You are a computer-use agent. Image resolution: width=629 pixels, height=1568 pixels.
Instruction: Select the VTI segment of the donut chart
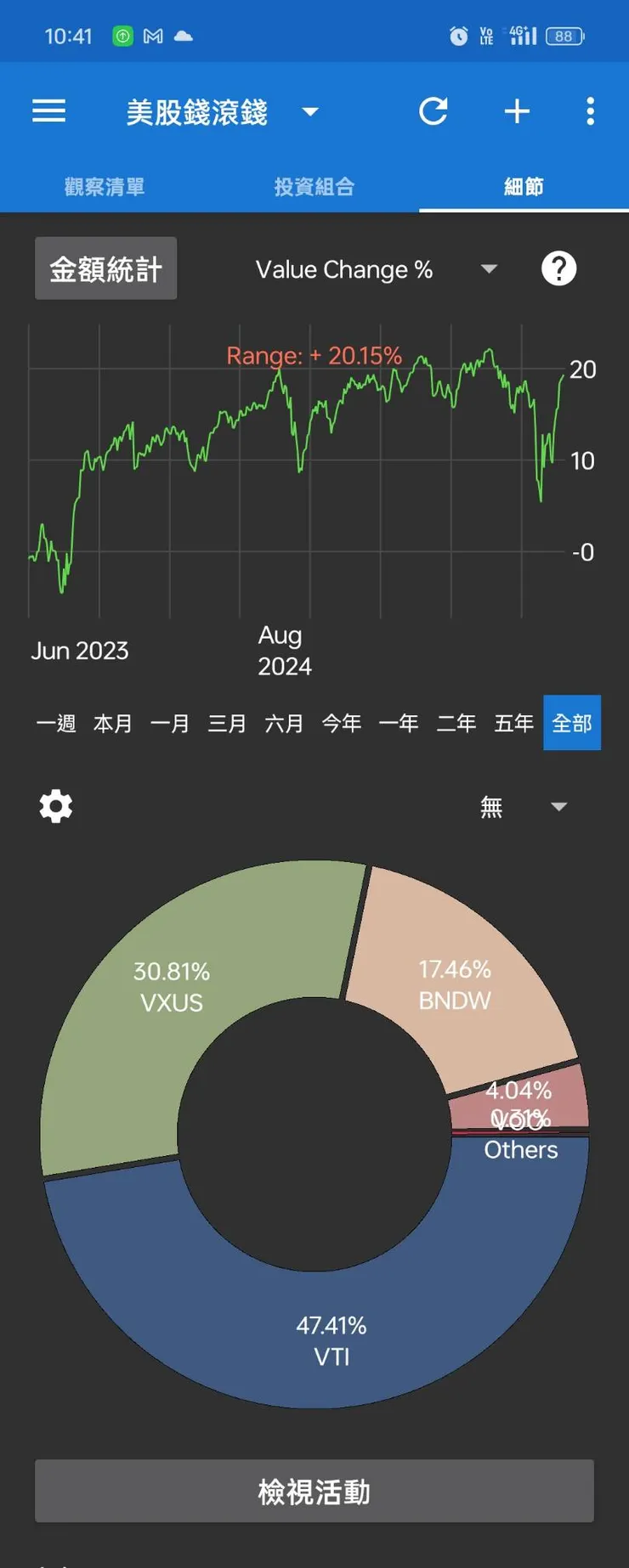(x=331, y=1342)
